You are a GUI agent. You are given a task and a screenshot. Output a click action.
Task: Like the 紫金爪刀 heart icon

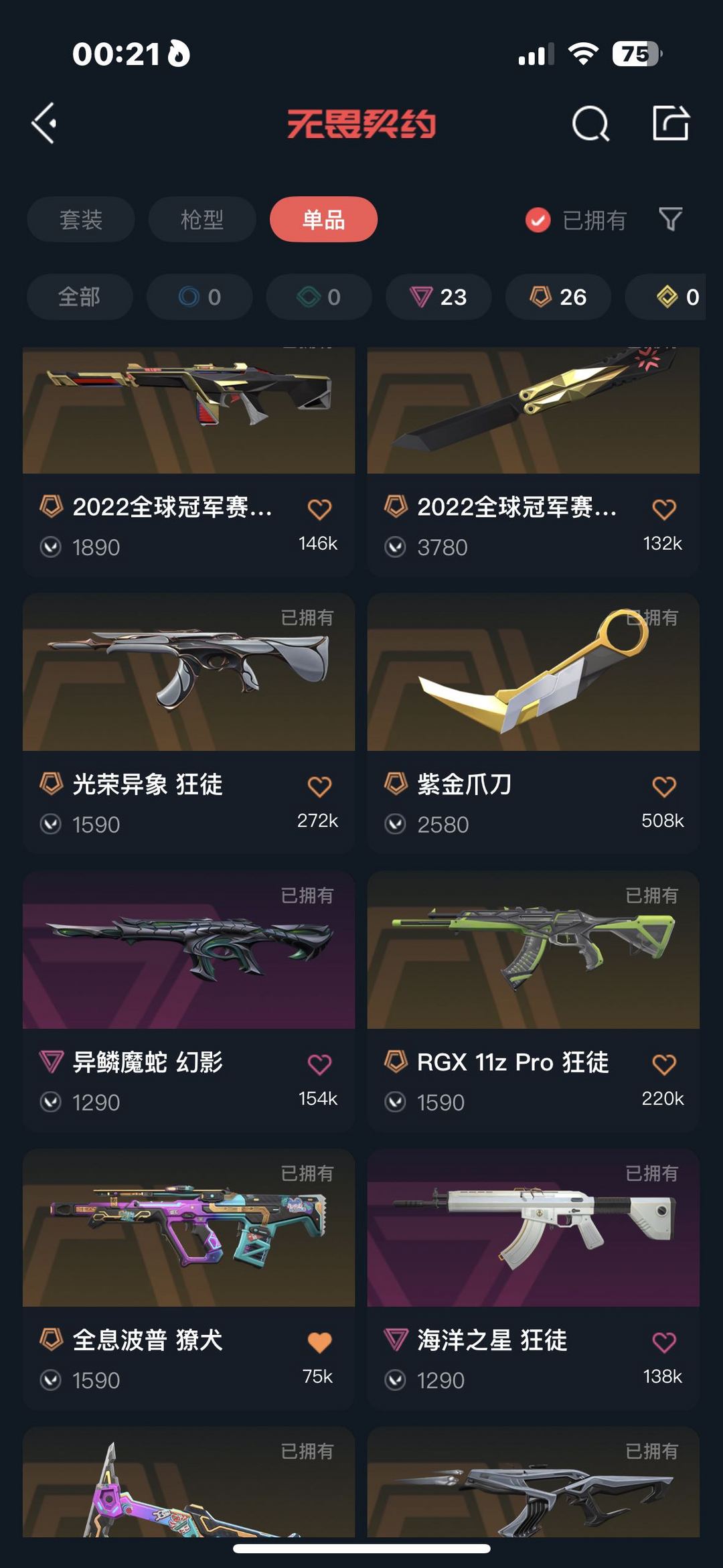(664, 786)
